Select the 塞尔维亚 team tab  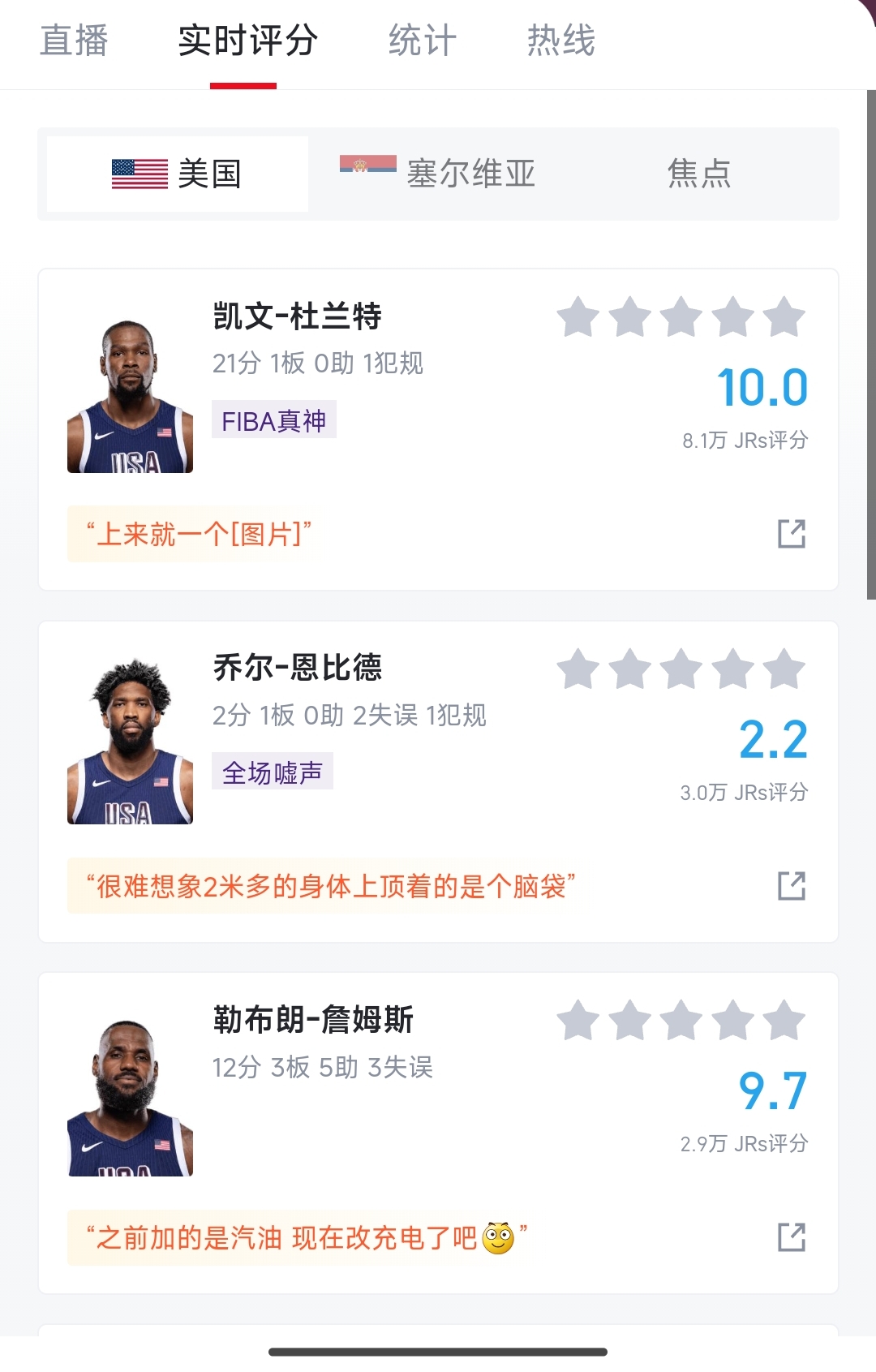pos(470,173)
